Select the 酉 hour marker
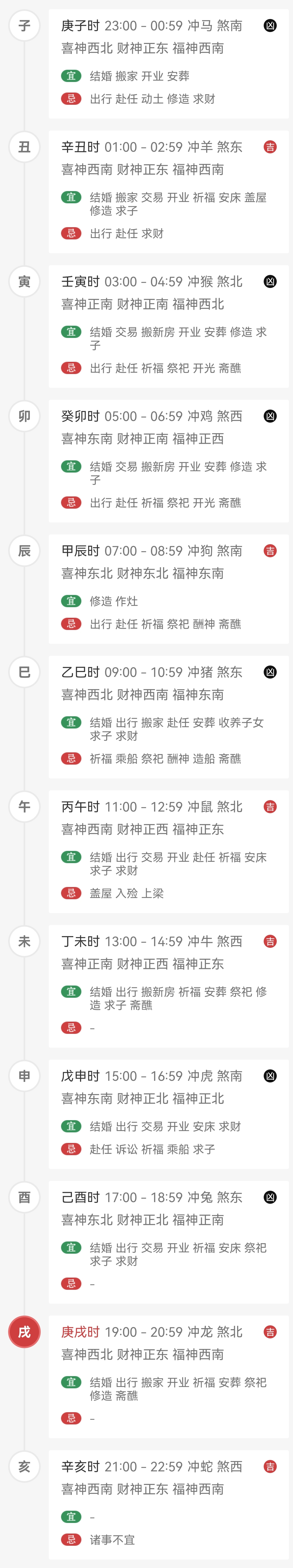293x1568 pixels. [24, 1197]
